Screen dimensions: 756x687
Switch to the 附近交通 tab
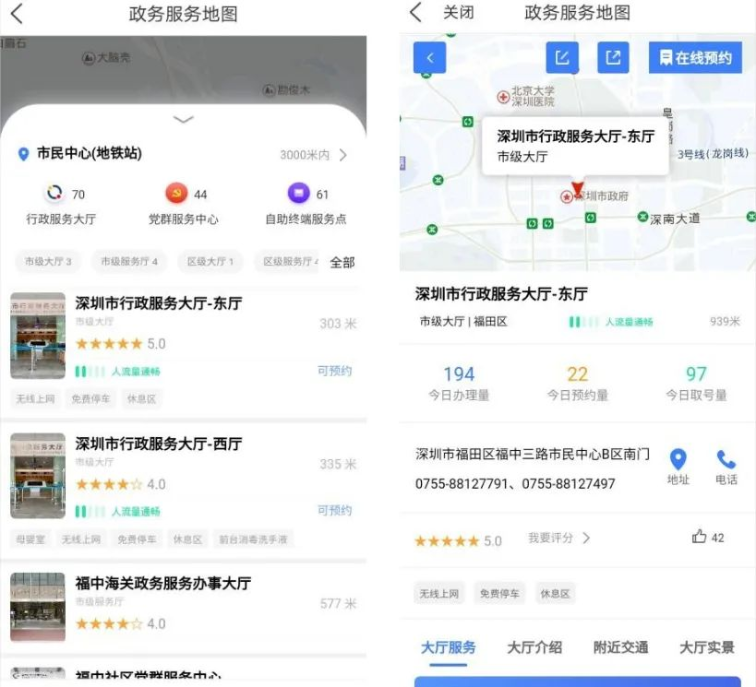(x=620, y=647)
